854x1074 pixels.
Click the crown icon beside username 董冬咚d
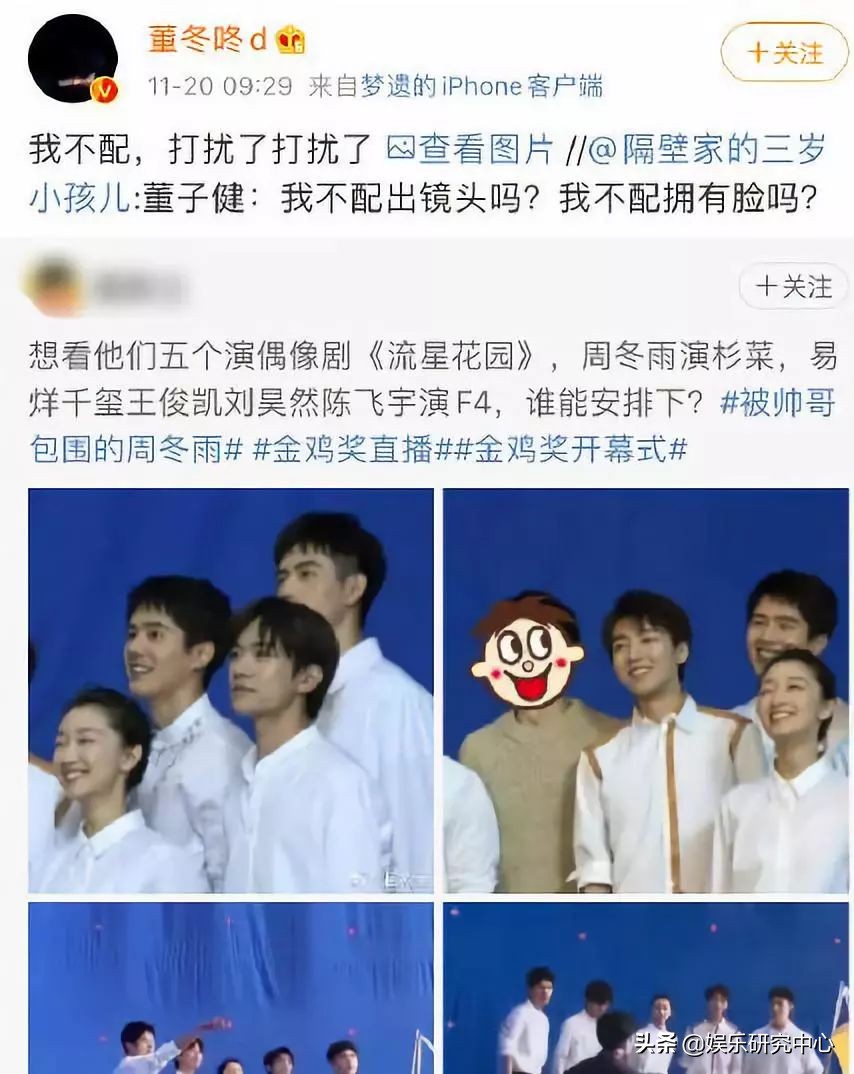(290, 42)
